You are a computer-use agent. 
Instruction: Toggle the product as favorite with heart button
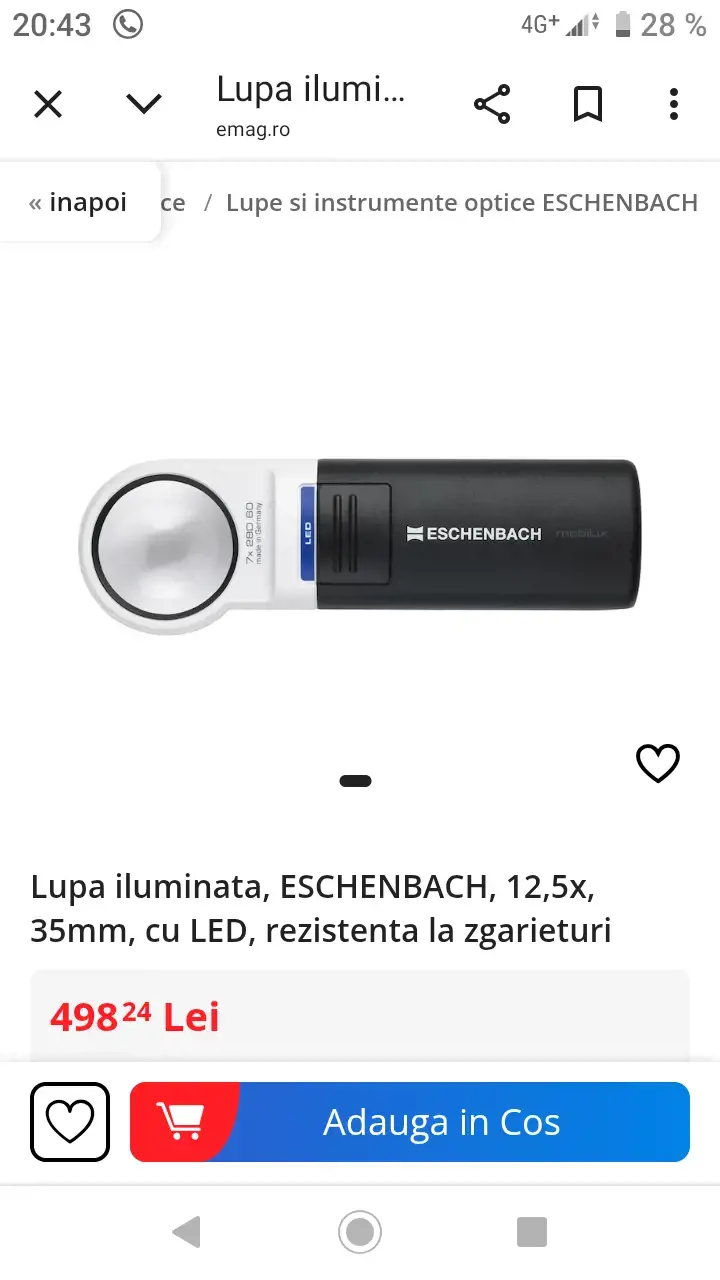69,1122
